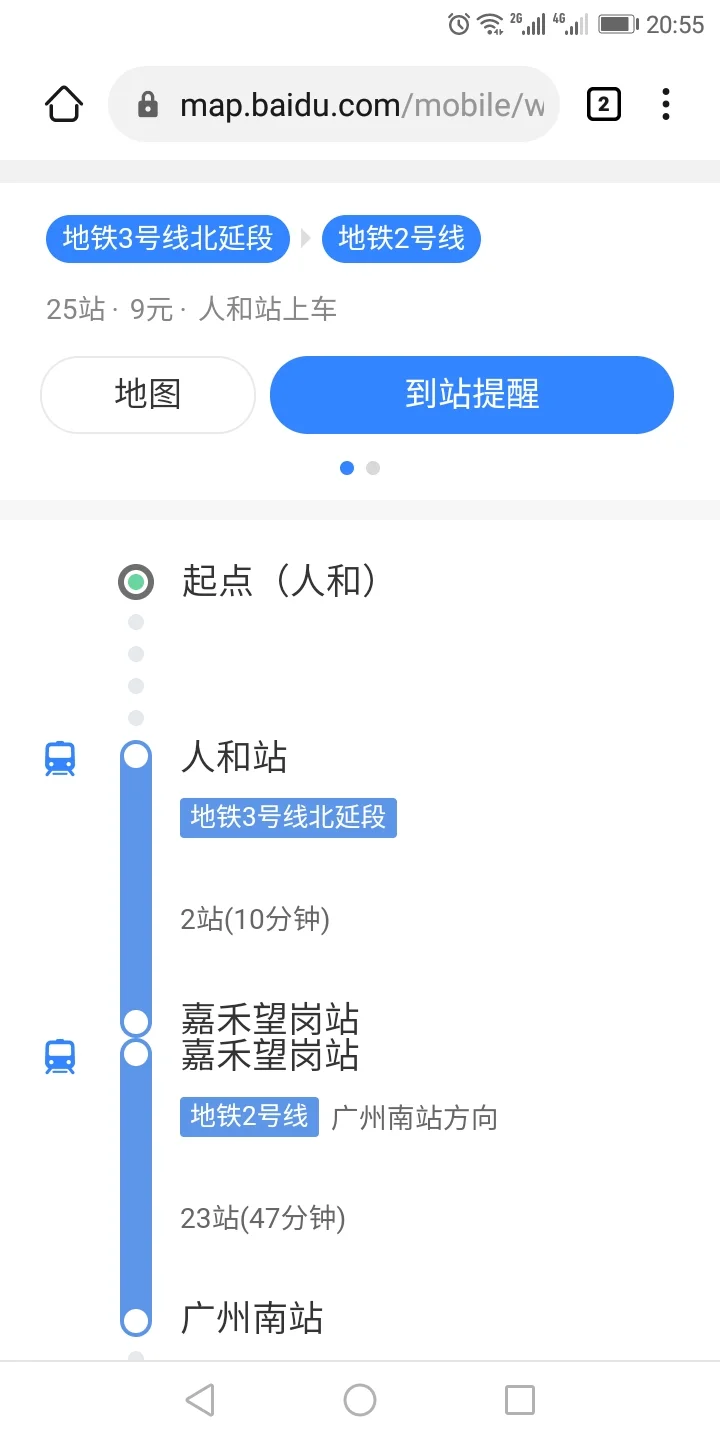Tap the second page indicator dot
The height and width of the screenshot is (1440, 720).
(x=373, y=468)
